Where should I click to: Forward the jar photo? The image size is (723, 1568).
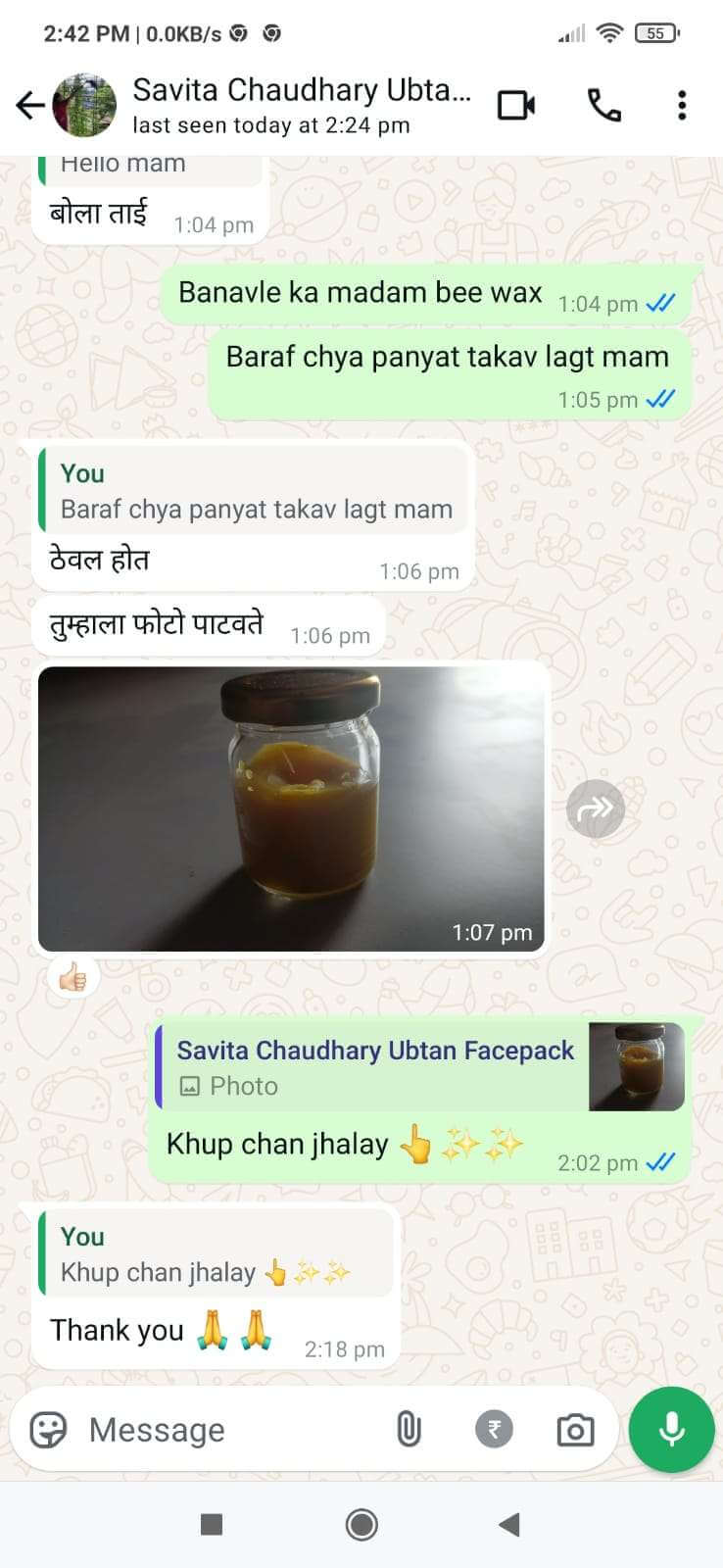[x=596, y=808]
